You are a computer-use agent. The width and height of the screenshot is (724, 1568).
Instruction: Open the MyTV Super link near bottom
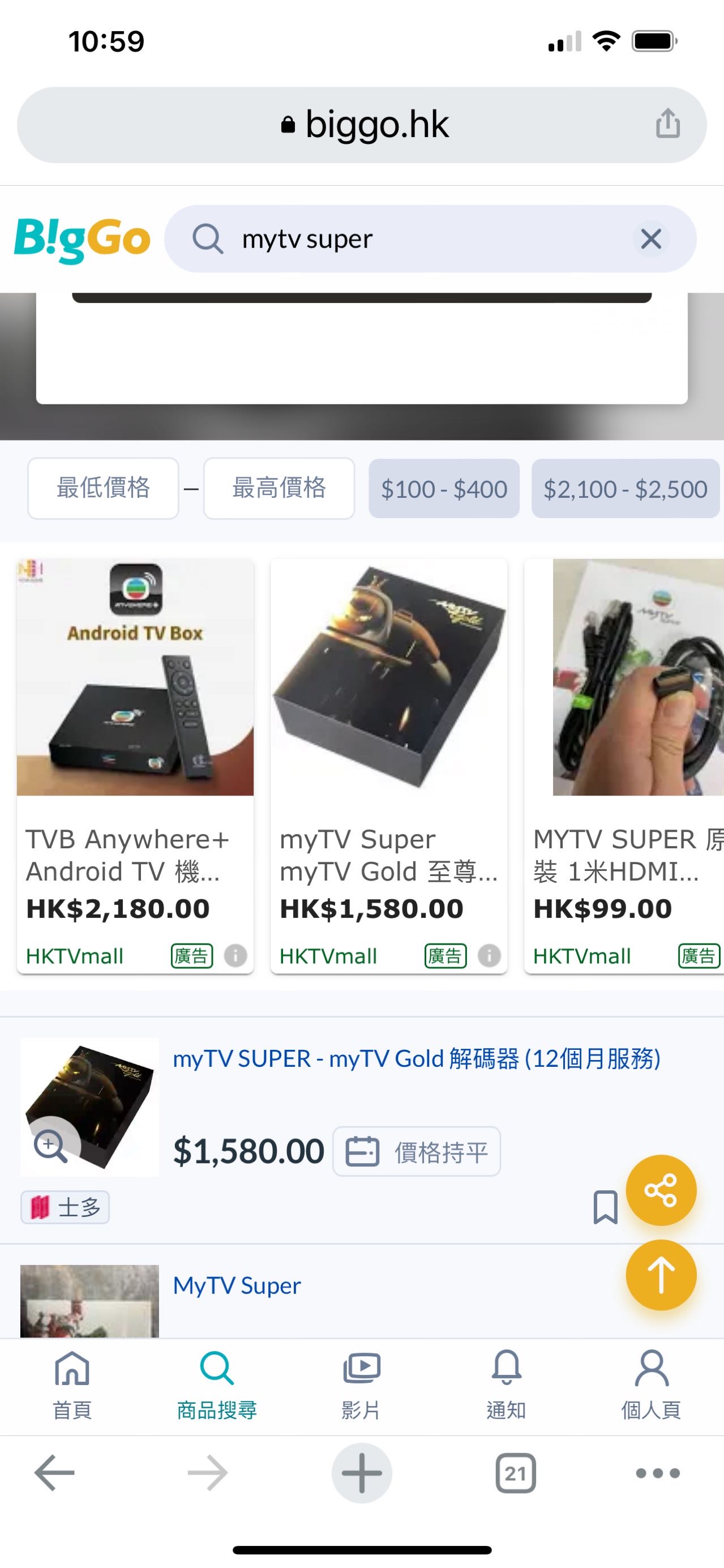point(237,1285)
